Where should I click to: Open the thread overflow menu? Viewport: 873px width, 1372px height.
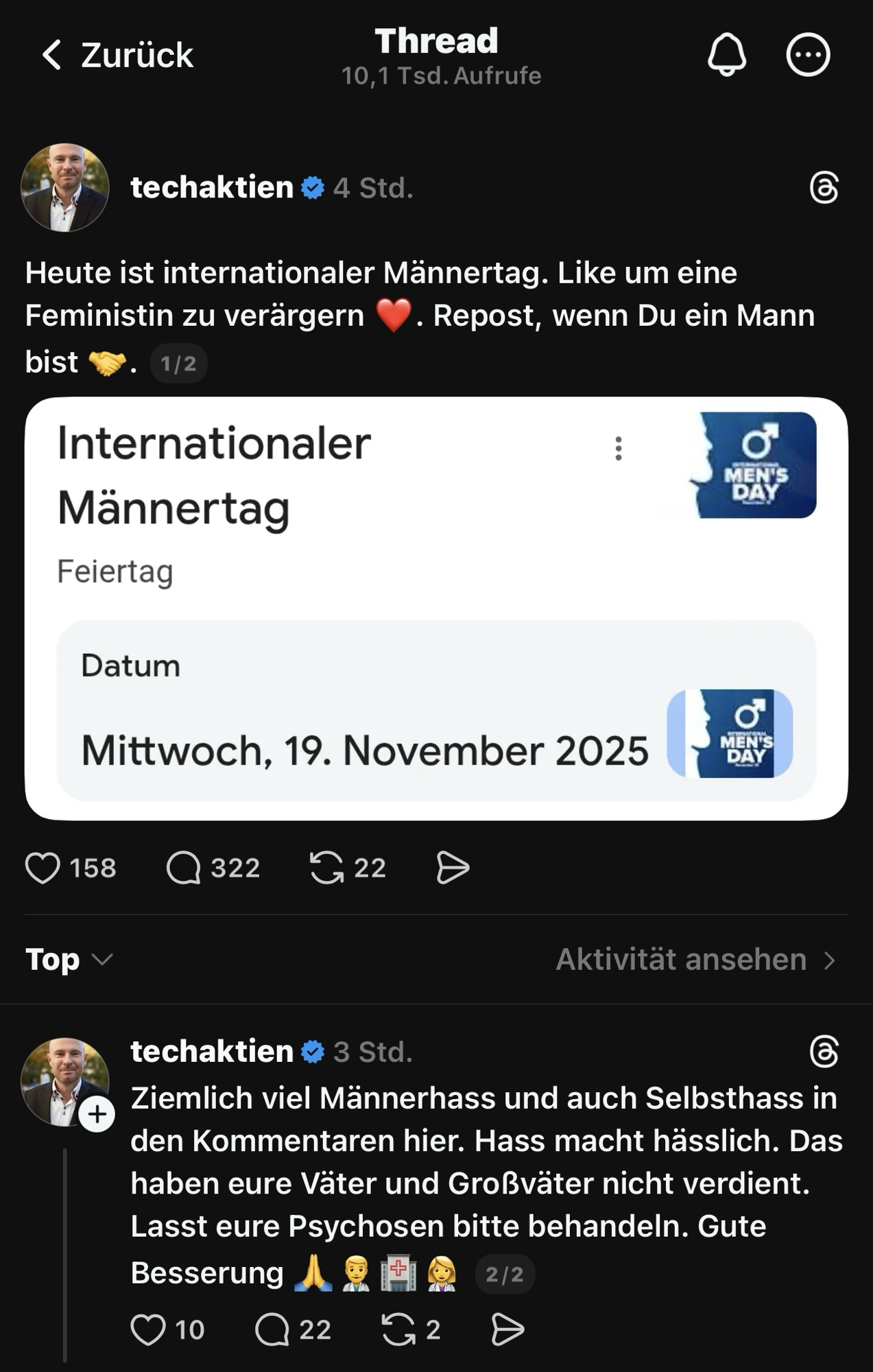click(x=808, y=55)
